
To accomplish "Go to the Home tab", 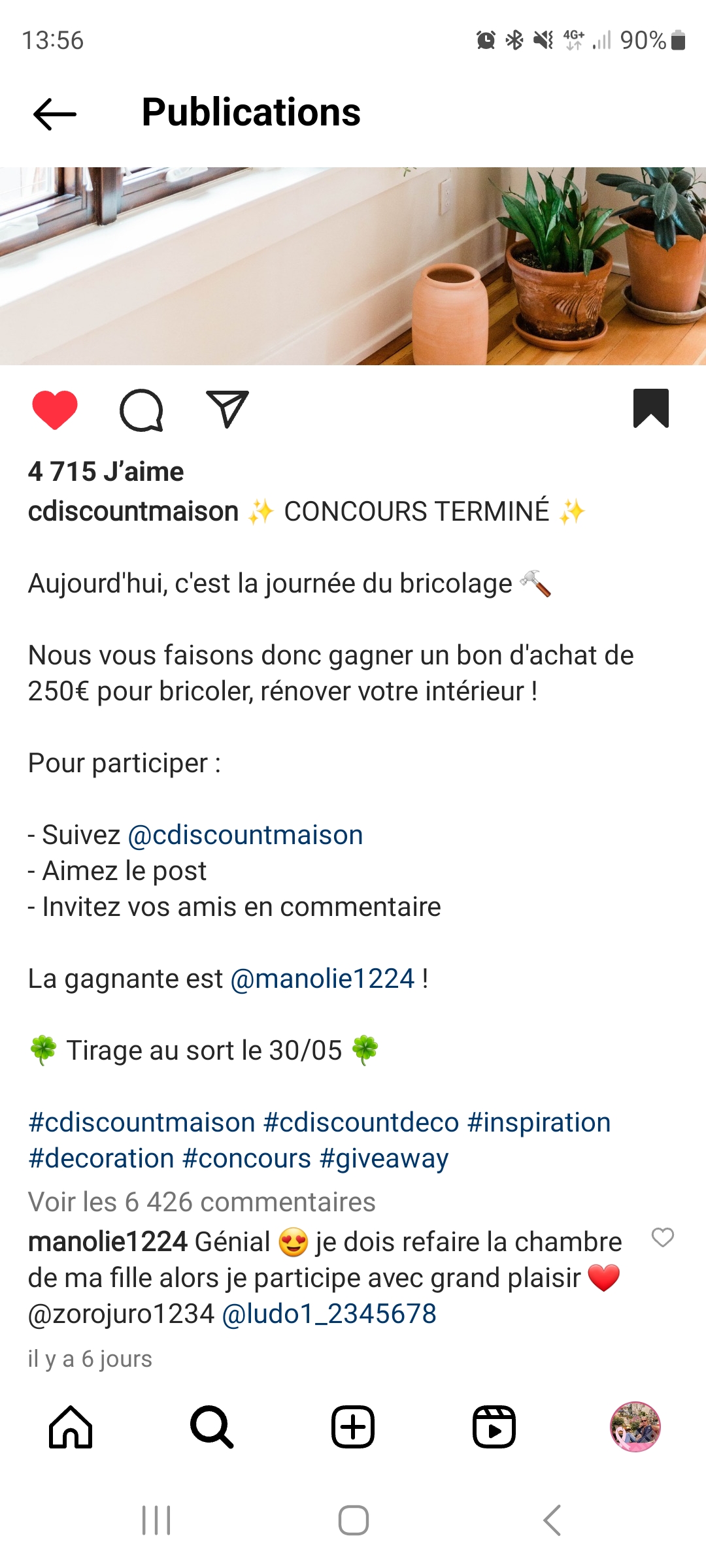I will click(71, 1427).
